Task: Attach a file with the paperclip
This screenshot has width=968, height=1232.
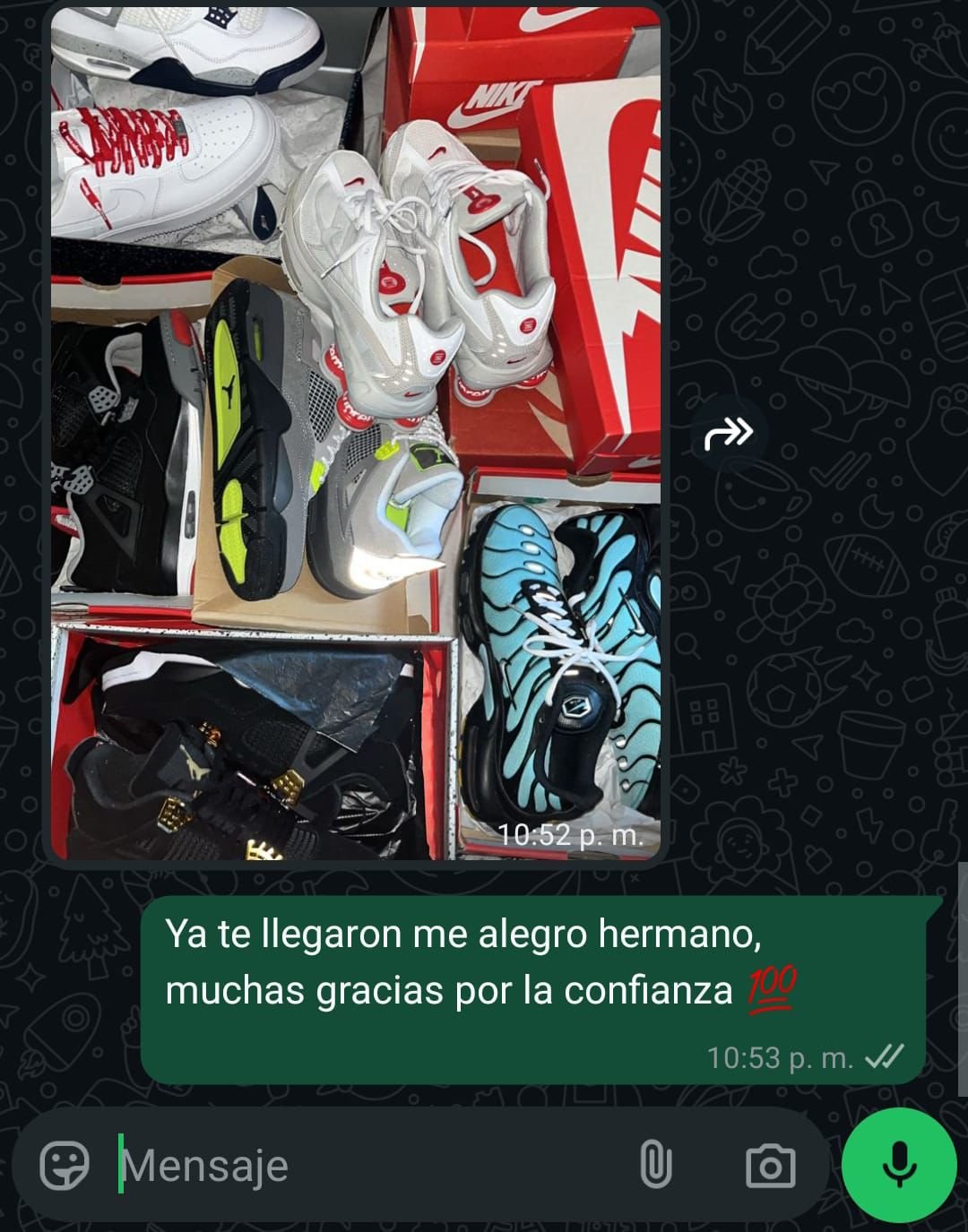Action: [655, 1166]
